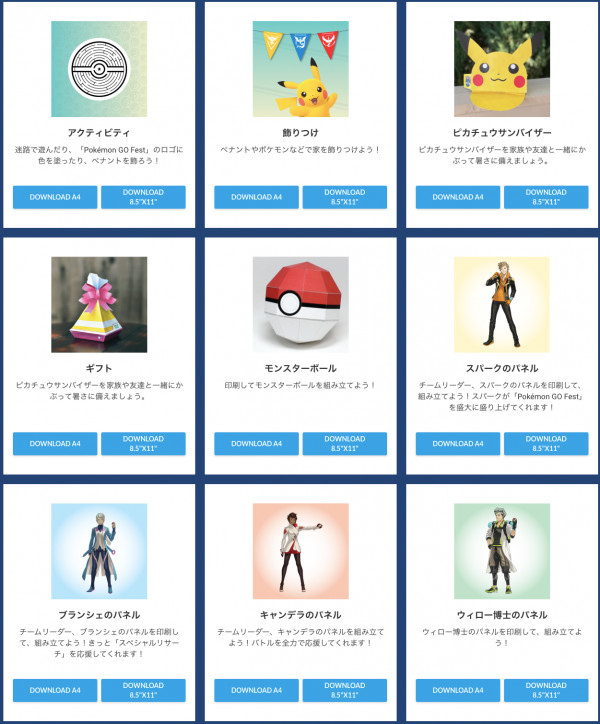This screenshot has height=724, width=600.
Task: Download A4 for ブランシェのパネル
Action: coord(55,690)
